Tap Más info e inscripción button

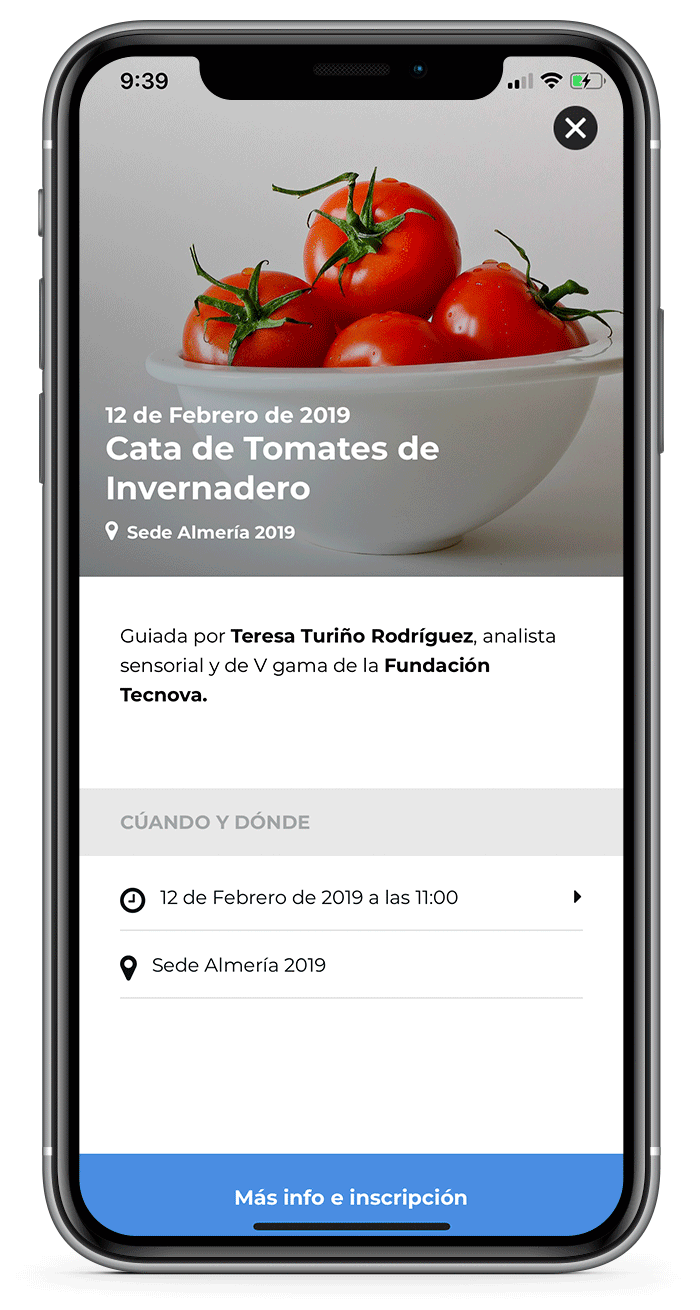pos(350,1196)
